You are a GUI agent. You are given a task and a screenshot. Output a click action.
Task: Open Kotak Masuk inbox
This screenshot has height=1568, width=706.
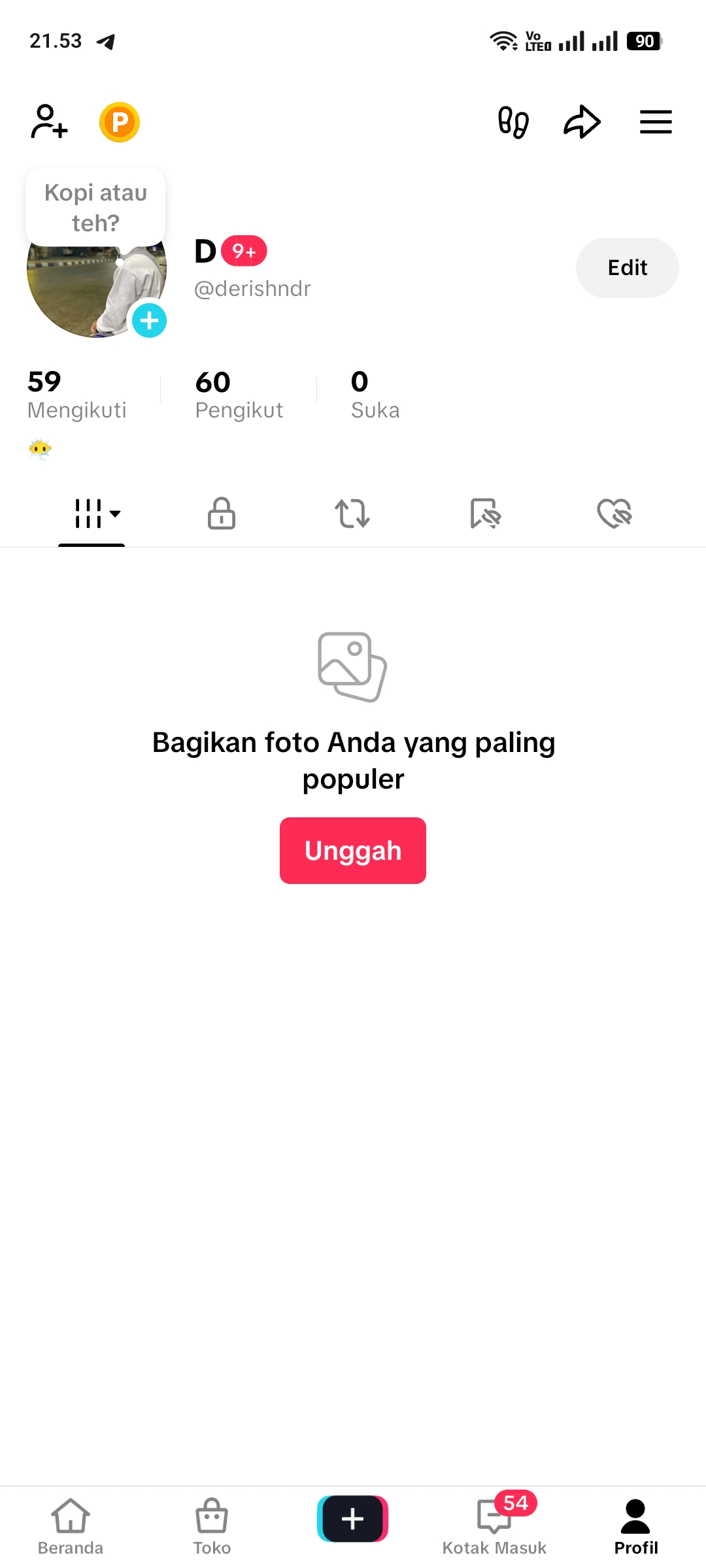[494, 1527]
